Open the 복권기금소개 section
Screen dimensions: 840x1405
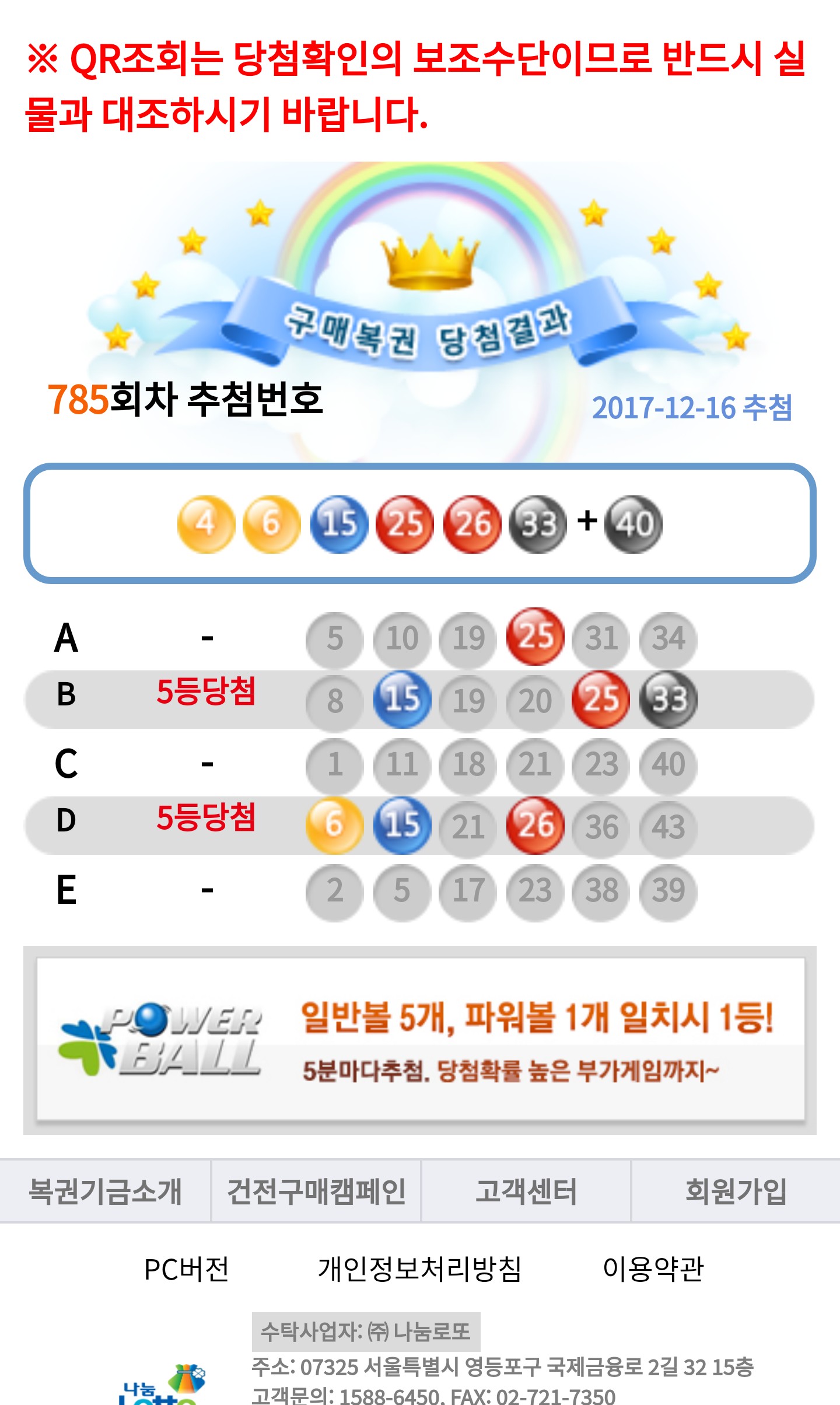[105, 1191]
